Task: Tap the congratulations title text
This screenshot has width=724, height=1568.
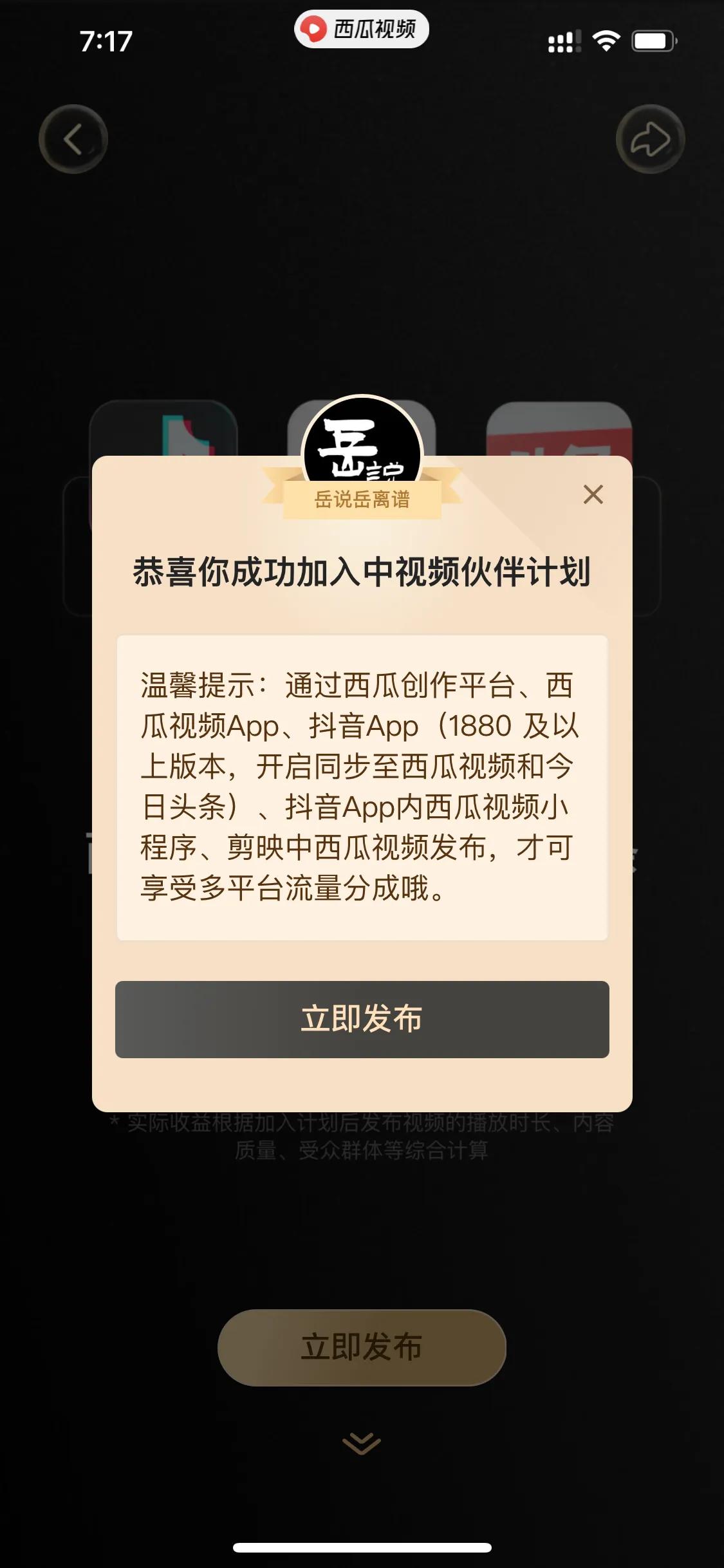Action: (362, 570)
